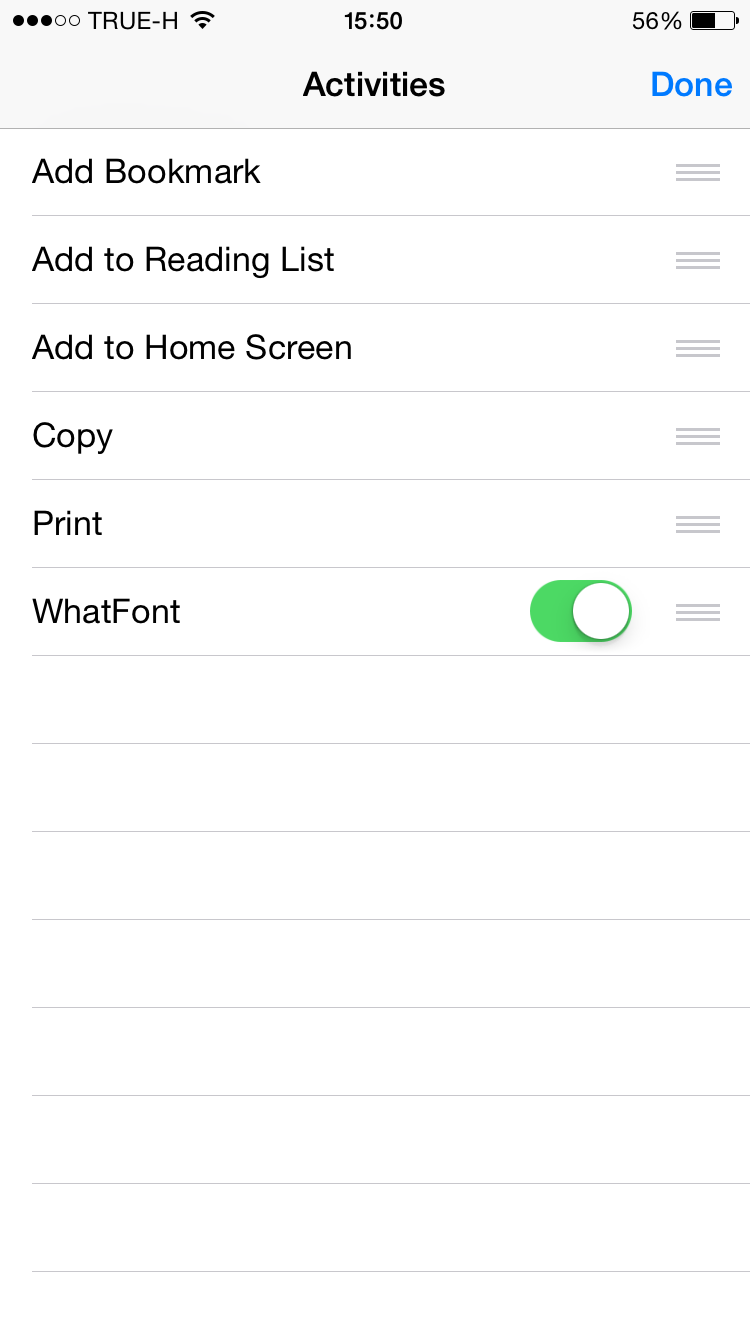Tap the reorder handle for Add to Reading List
The width and height of the screenshot is (750, 1334).
pyautogui.click(x=697, y=260)
